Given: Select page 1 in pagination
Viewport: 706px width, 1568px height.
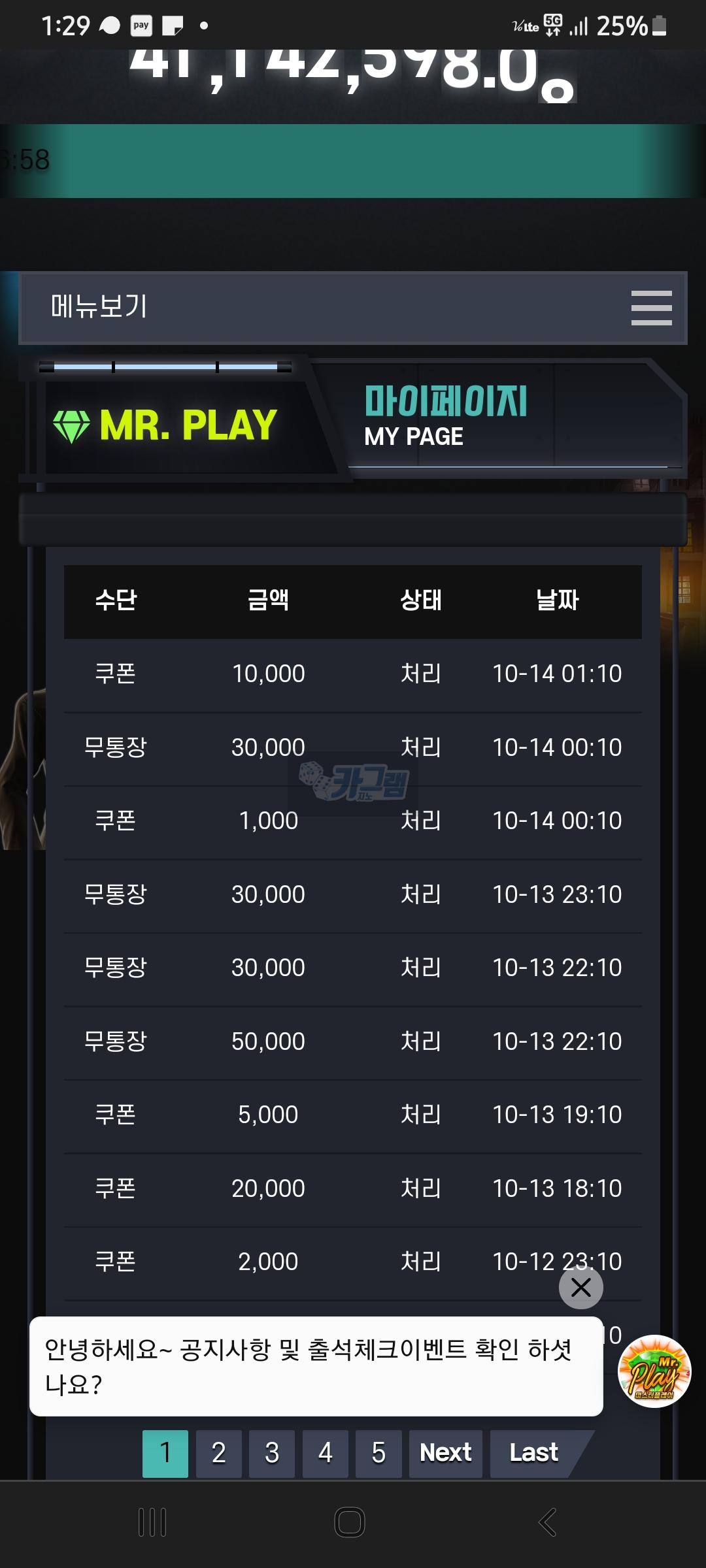Looking at the screenshot, I should tap(165, 1453).
